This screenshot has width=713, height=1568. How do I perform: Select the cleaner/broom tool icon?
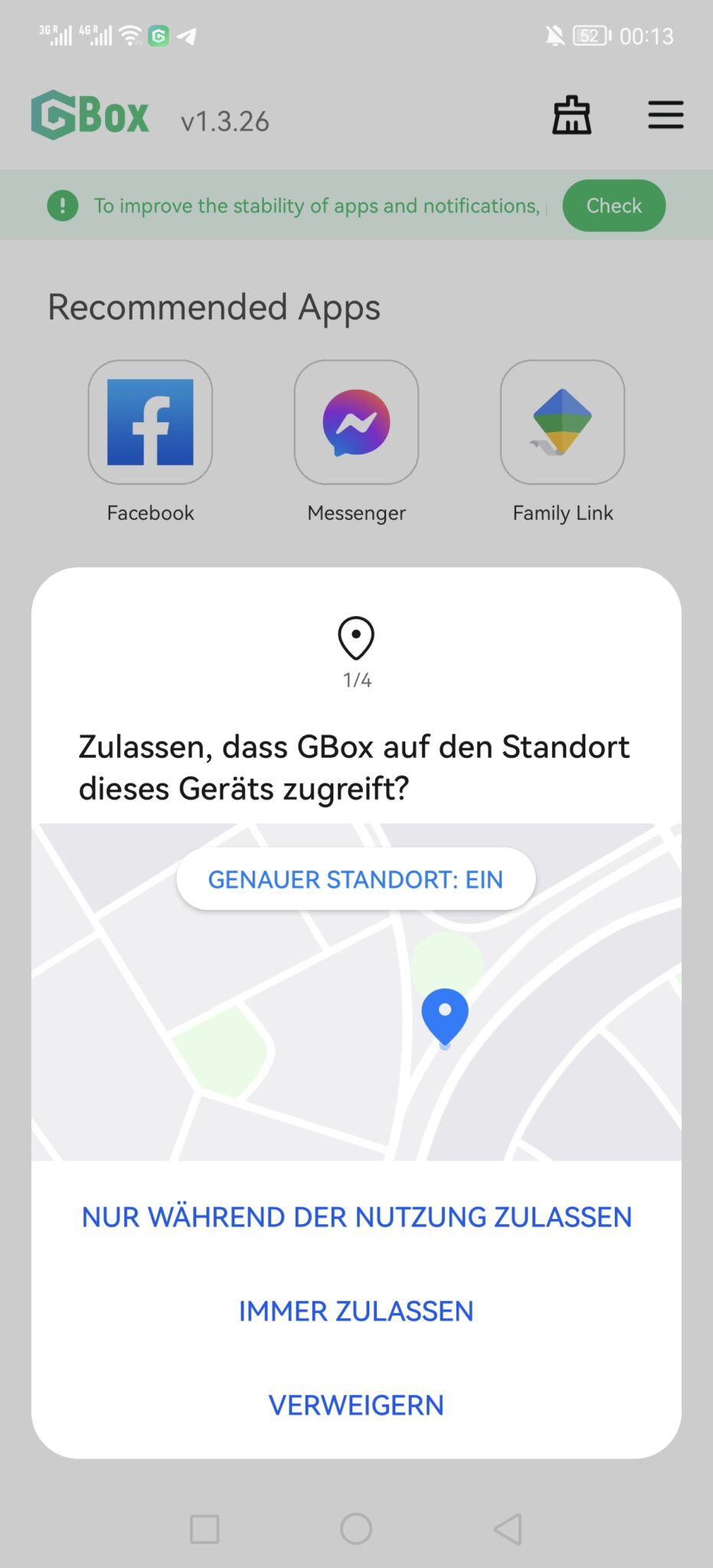click(x=571, y=115)
